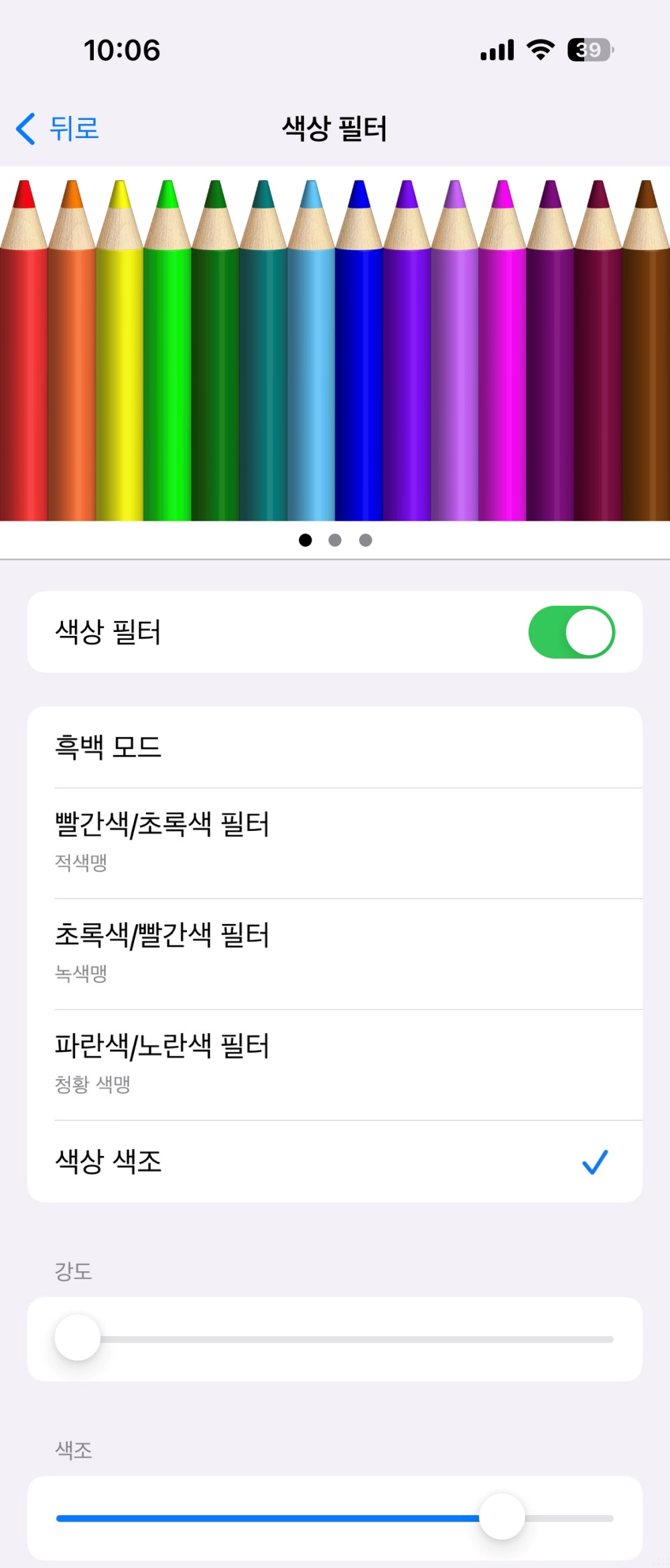
Task: Tap the back chevron icon
Action: click(25, 129)
